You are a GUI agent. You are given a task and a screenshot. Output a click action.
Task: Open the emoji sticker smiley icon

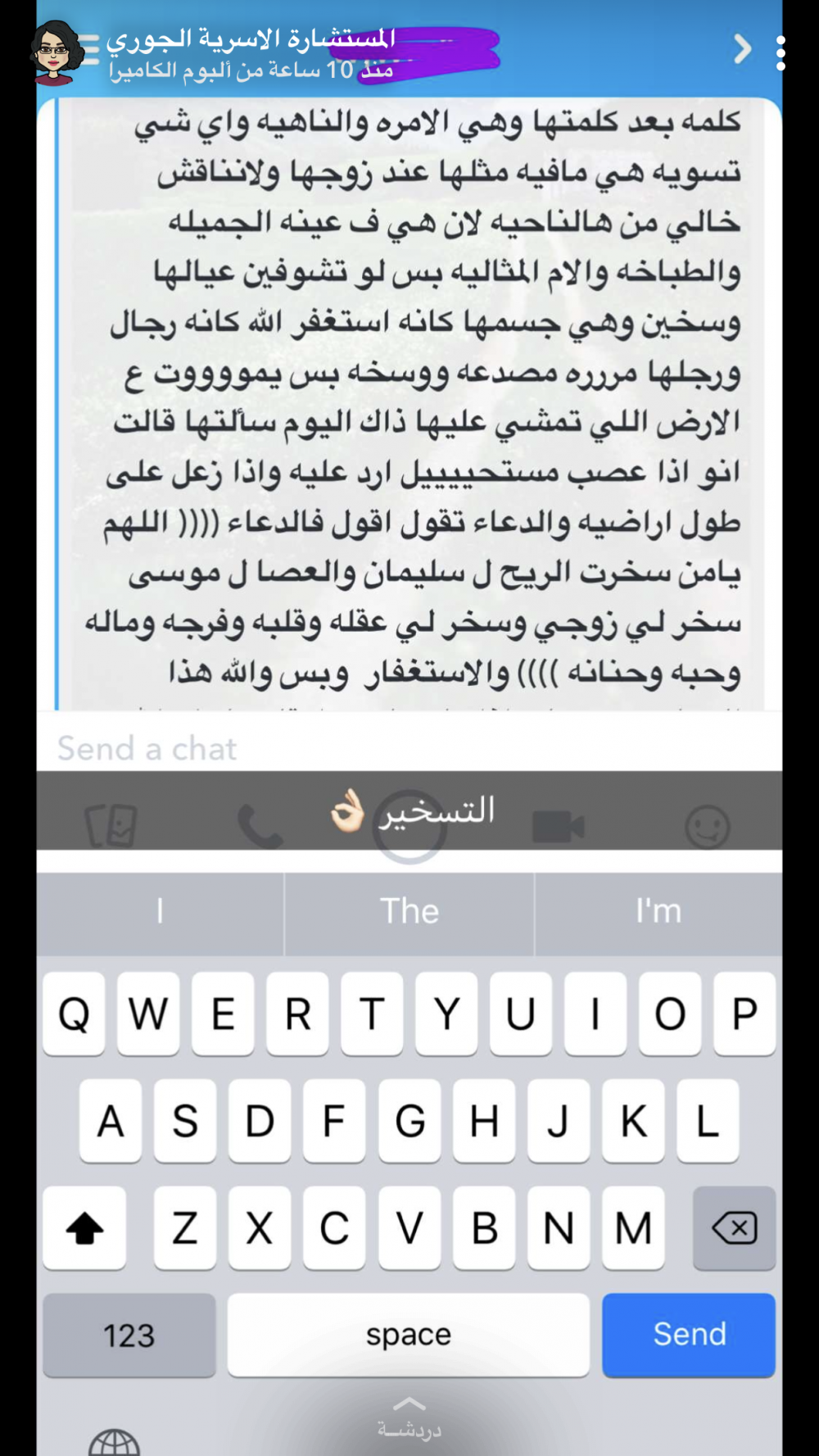(x=707, y=827)
